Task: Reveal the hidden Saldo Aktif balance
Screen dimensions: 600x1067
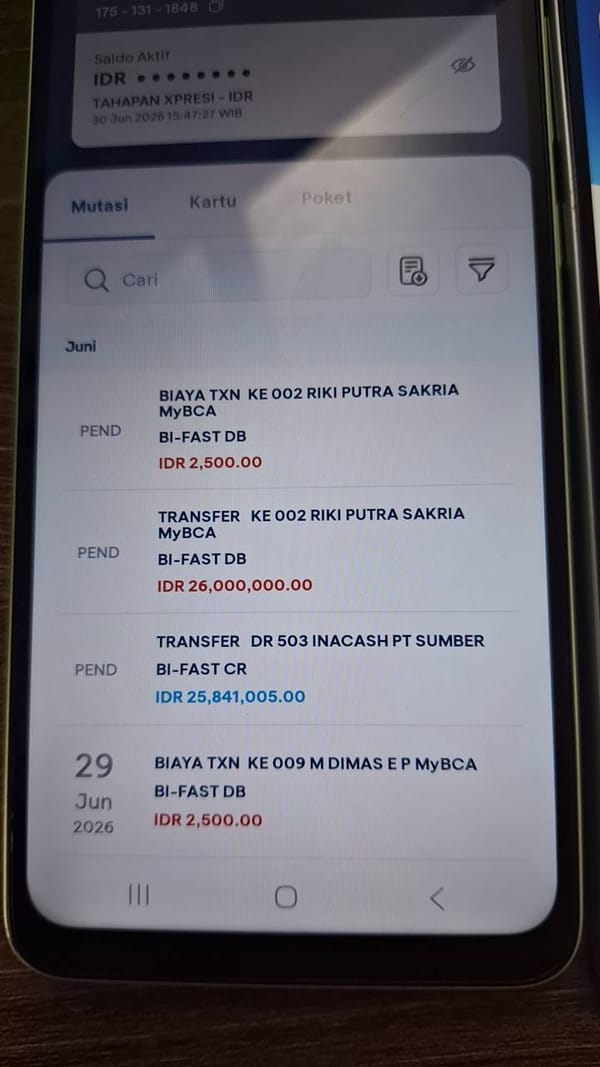Action: click(463, 65)
